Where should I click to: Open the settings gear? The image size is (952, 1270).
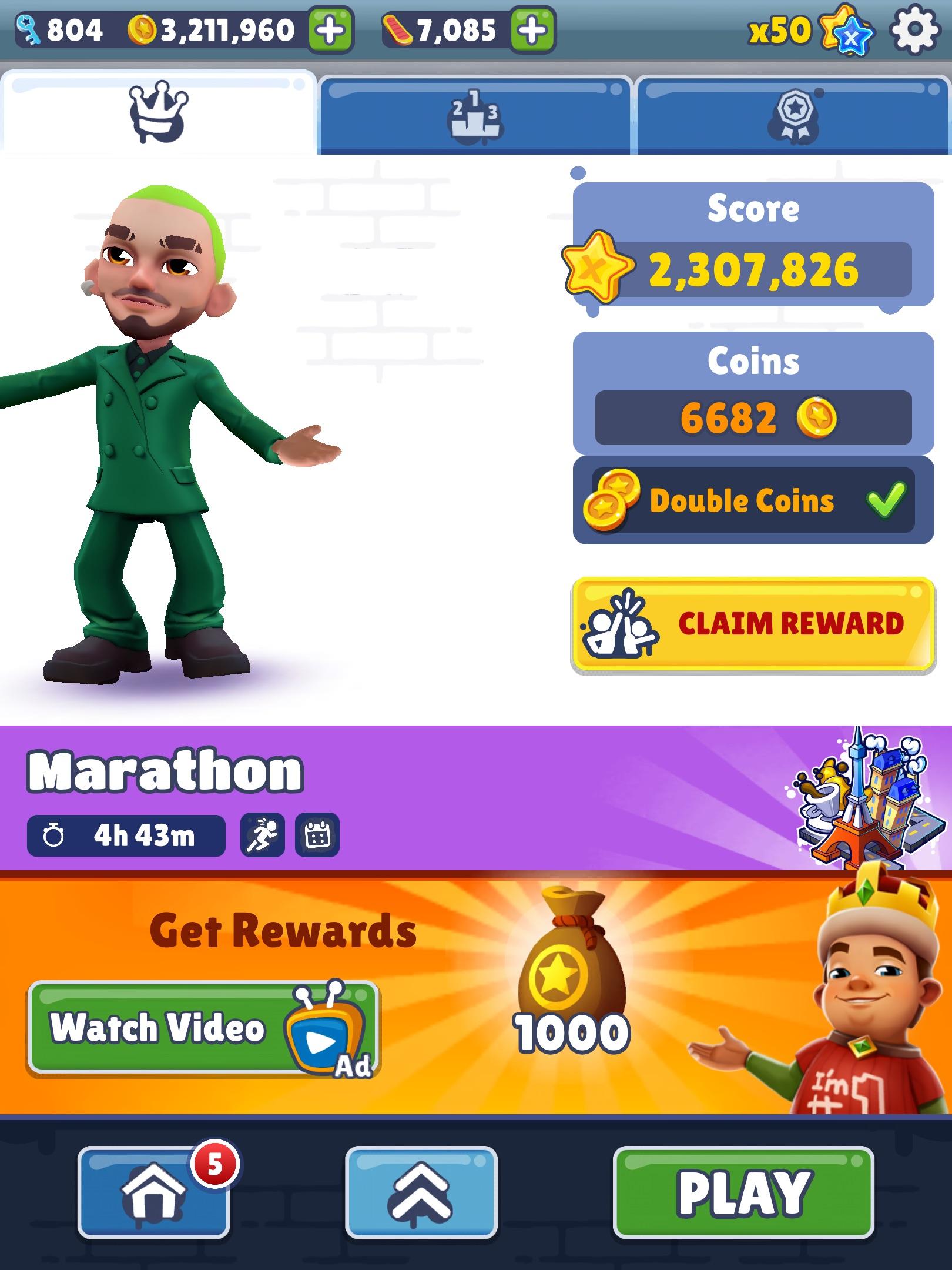tap(914, 29)
